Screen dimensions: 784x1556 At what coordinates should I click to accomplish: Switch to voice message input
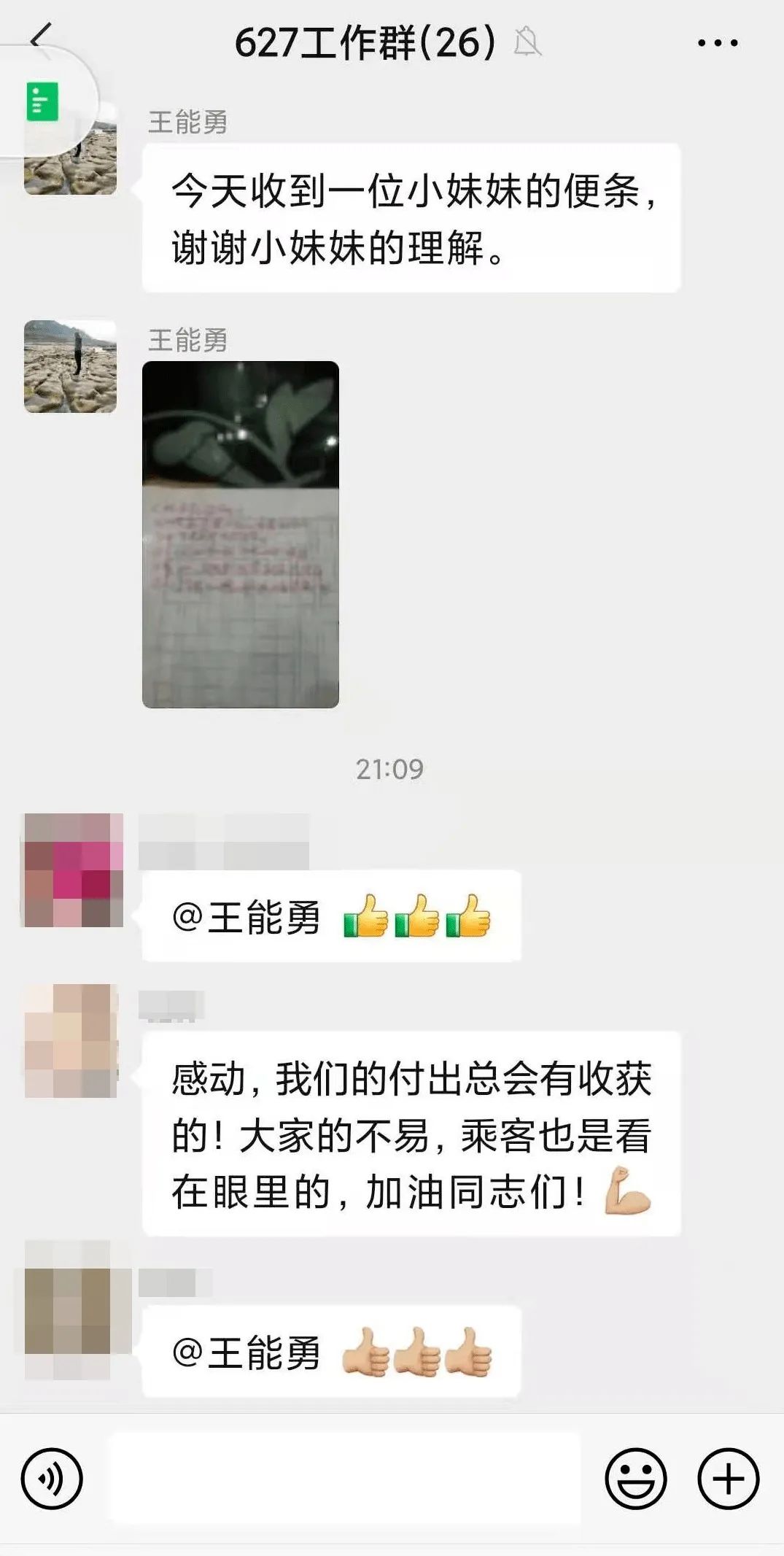52,1479
